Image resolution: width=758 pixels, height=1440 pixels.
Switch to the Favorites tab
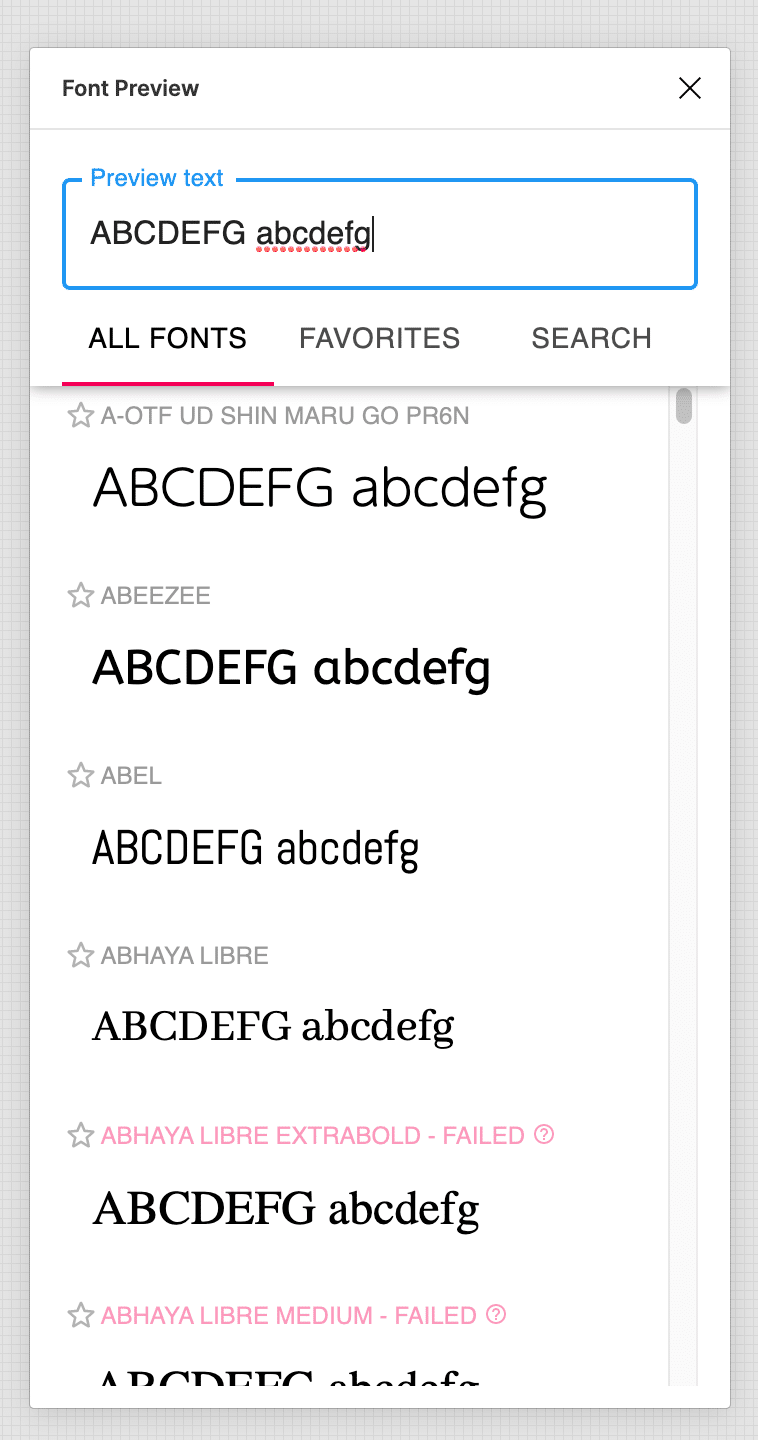pyautogui.click(x=379, y=338)
